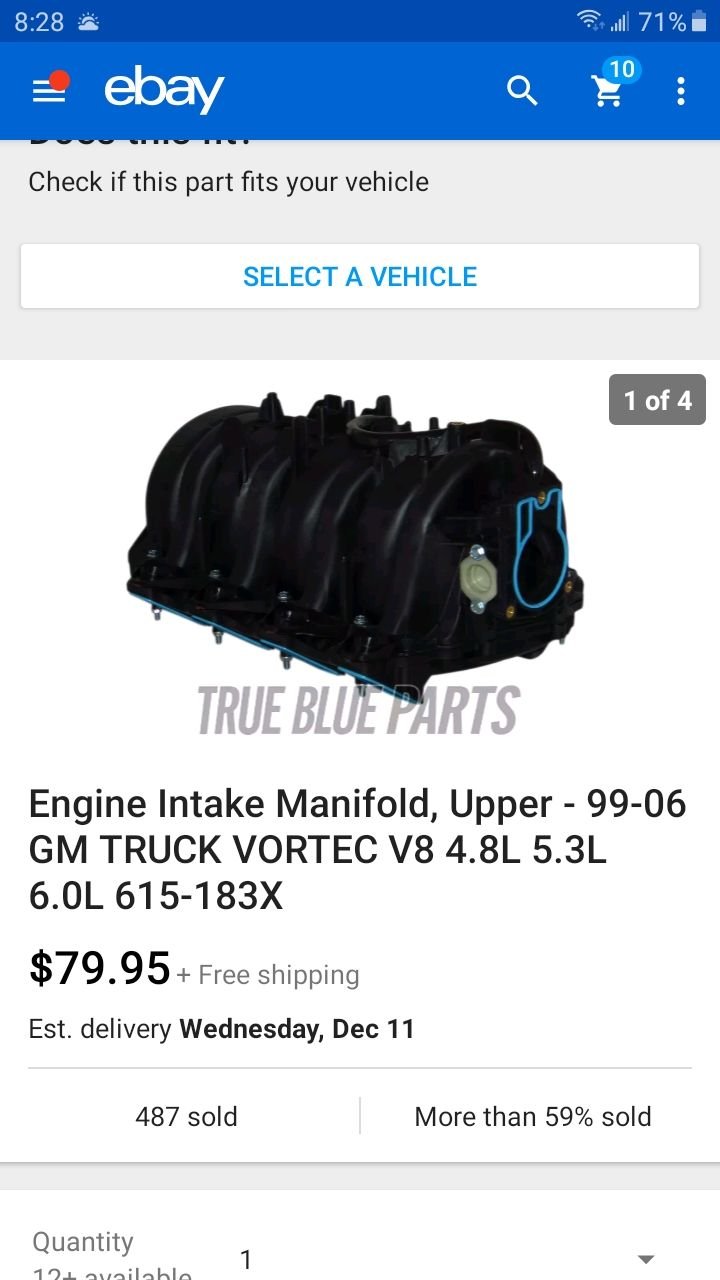The height and width of the screenshot is (1280, 720).
Task: Tap Select a Vehicle button
Action: point(360,276)
